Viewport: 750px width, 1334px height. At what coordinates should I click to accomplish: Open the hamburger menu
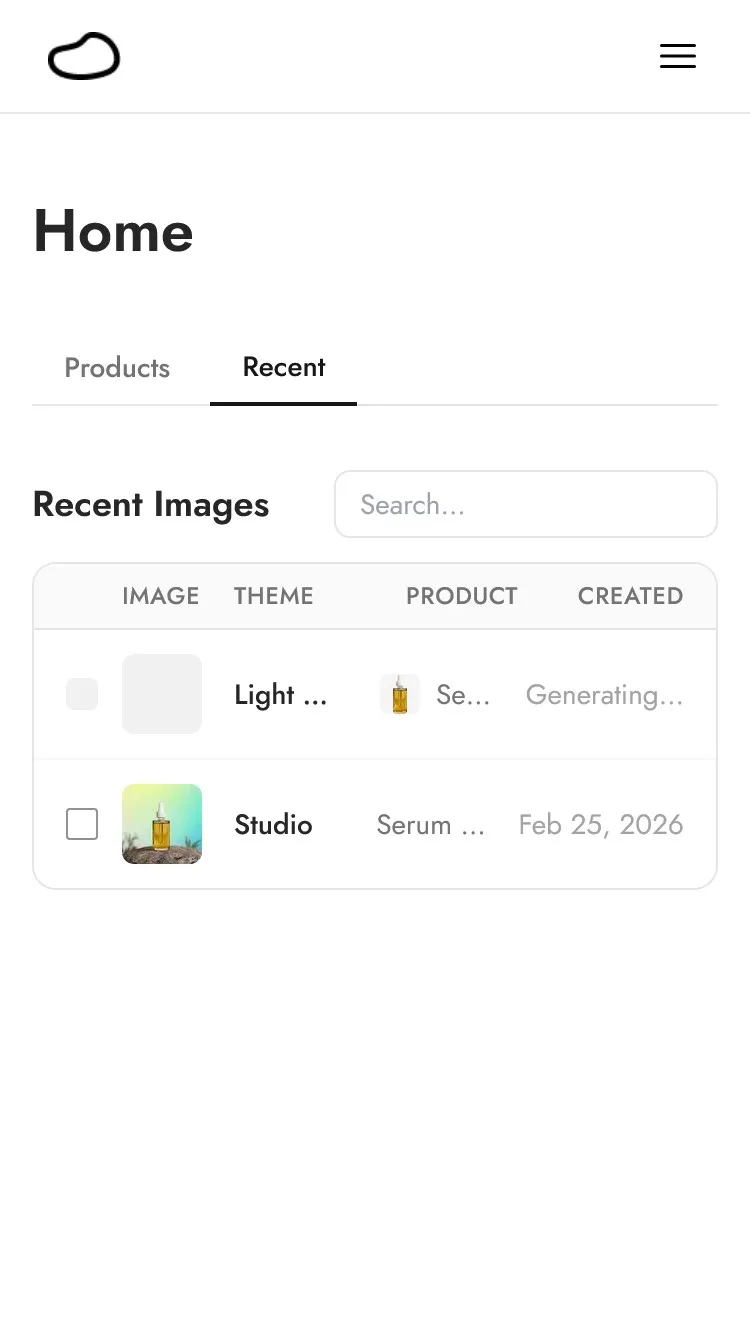point(677,57)
